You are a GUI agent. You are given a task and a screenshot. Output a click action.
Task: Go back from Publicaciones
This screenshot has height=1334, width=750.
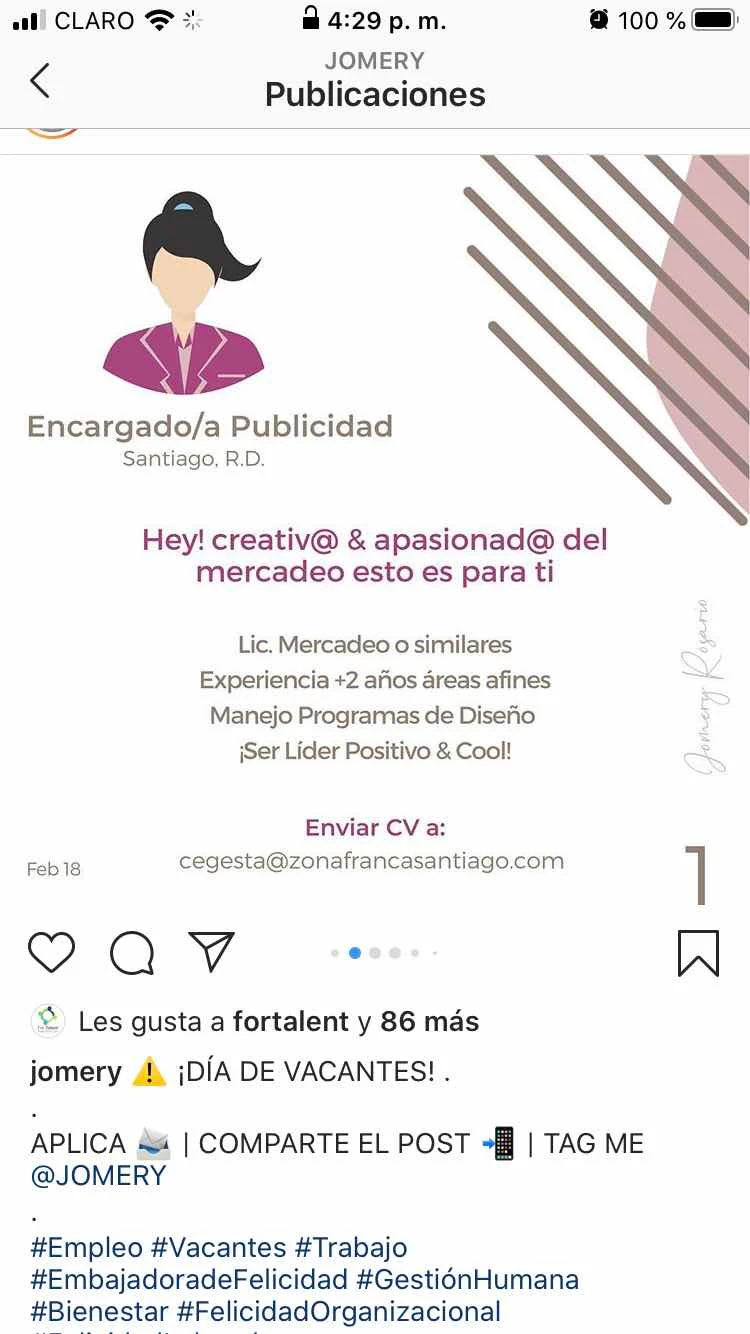(40, 80)
